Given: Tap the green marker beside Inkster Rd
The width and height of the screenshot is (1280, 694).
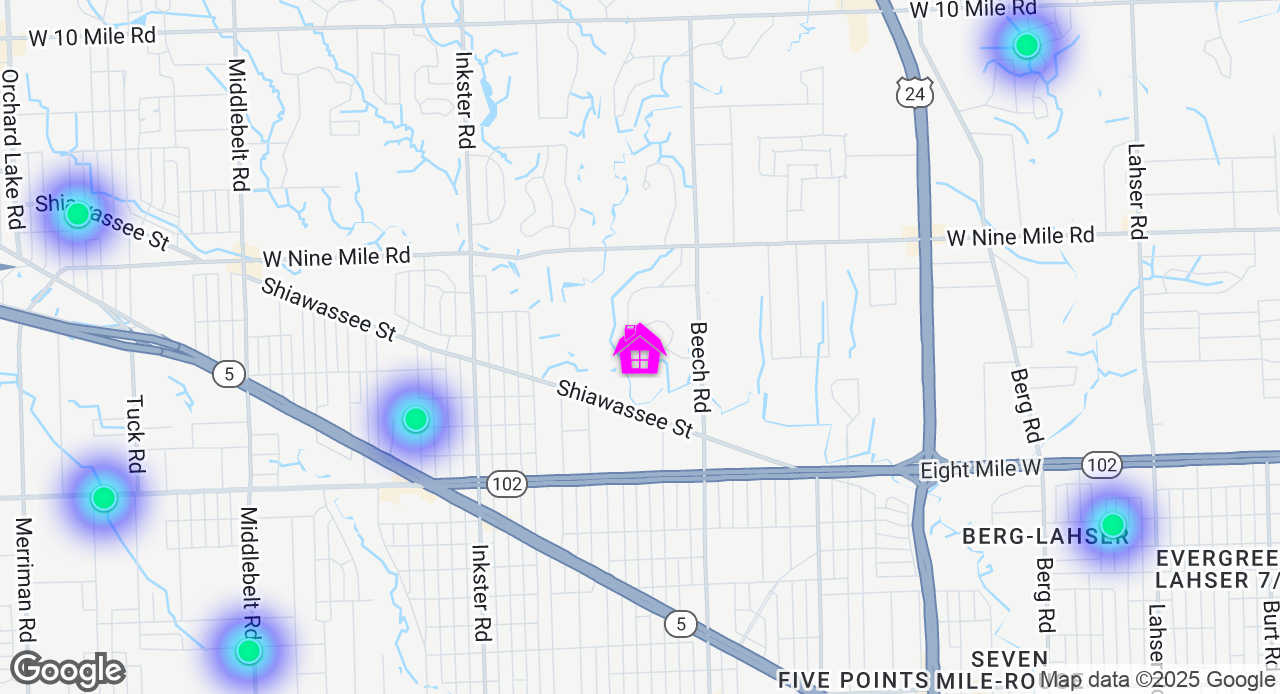Looking at the screenshot, I should click(415, 419).
